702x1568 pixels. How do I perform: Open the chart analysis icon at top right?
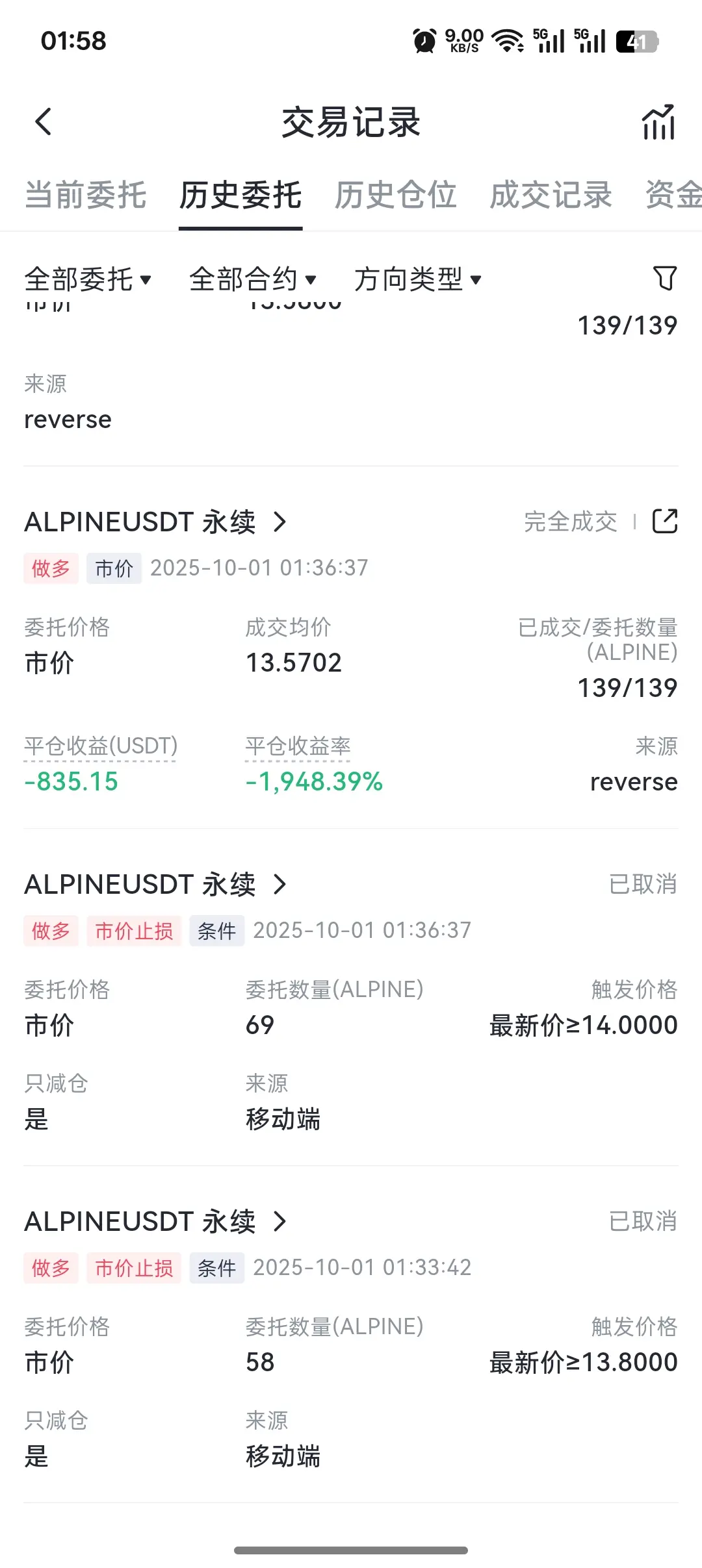(658, 122)
